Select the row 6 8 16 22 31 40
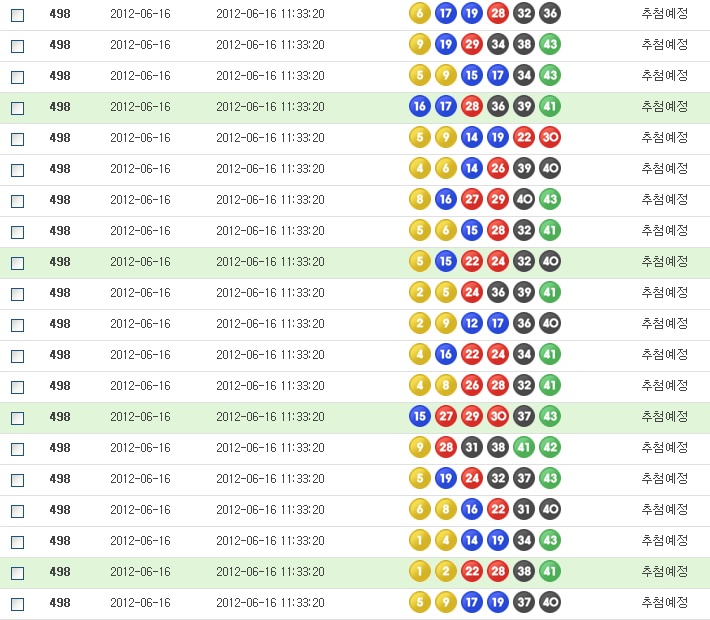The width and height of the screenshot is (710, 620). pyautogui.click(x=17, y=511)
